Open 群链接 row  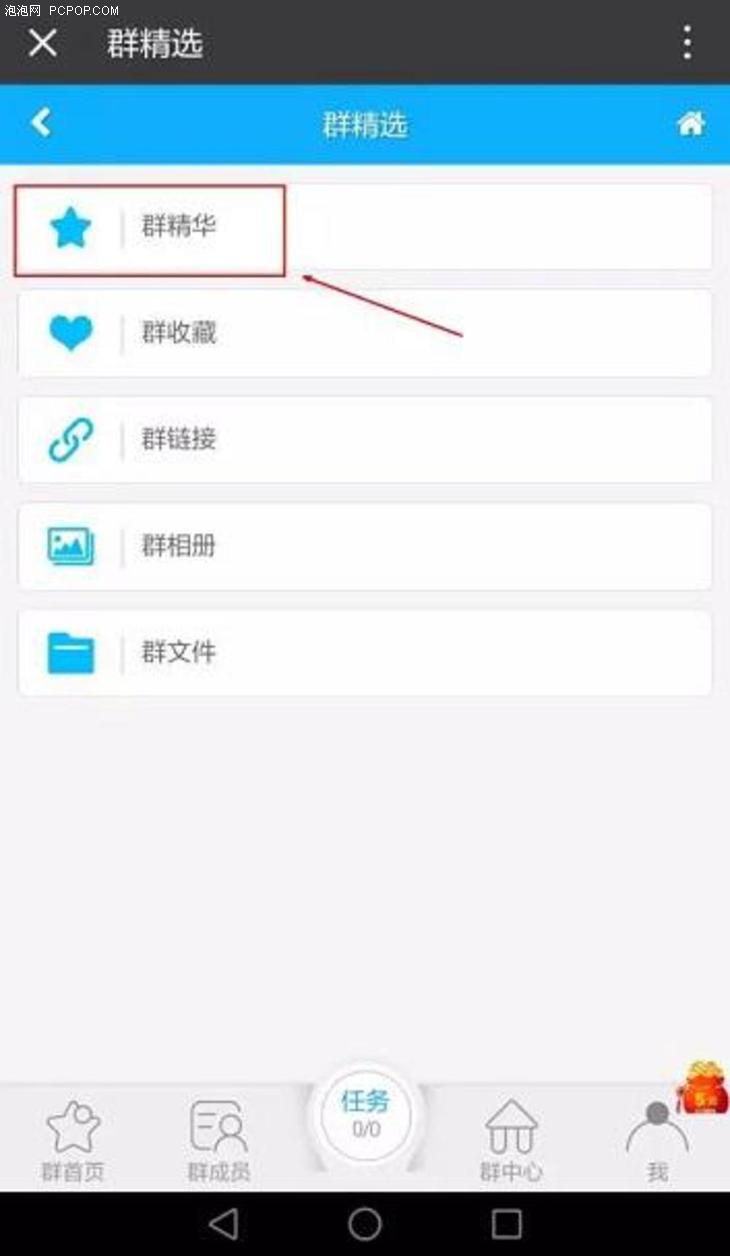(364, 440)
